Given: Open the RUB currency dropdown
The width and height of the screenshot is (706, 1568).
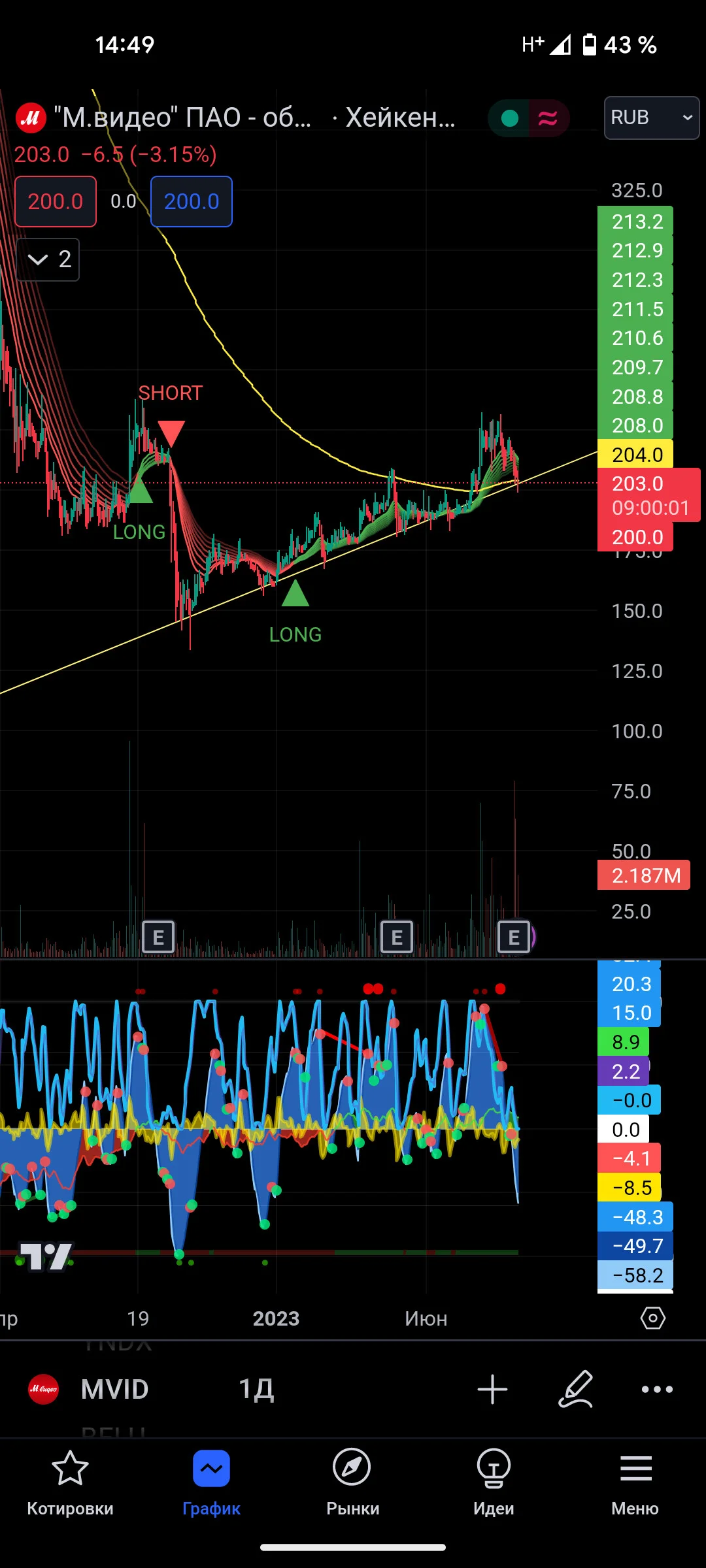Looking at the screenshot, I should tap(651, 118).
